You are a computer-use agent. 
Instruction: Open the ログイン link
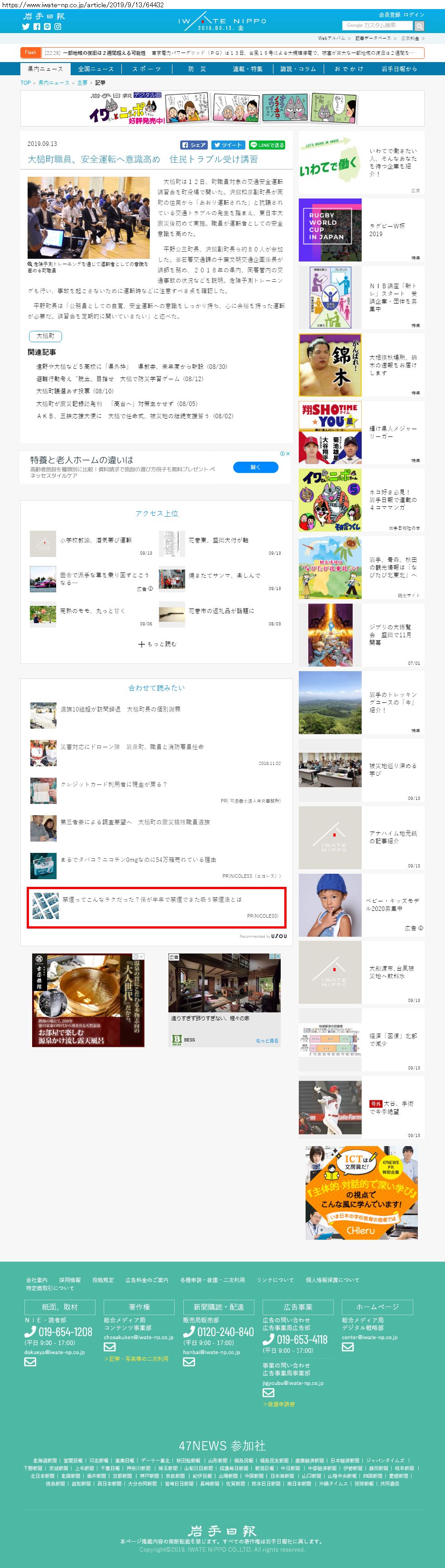(x=414, y=15)
